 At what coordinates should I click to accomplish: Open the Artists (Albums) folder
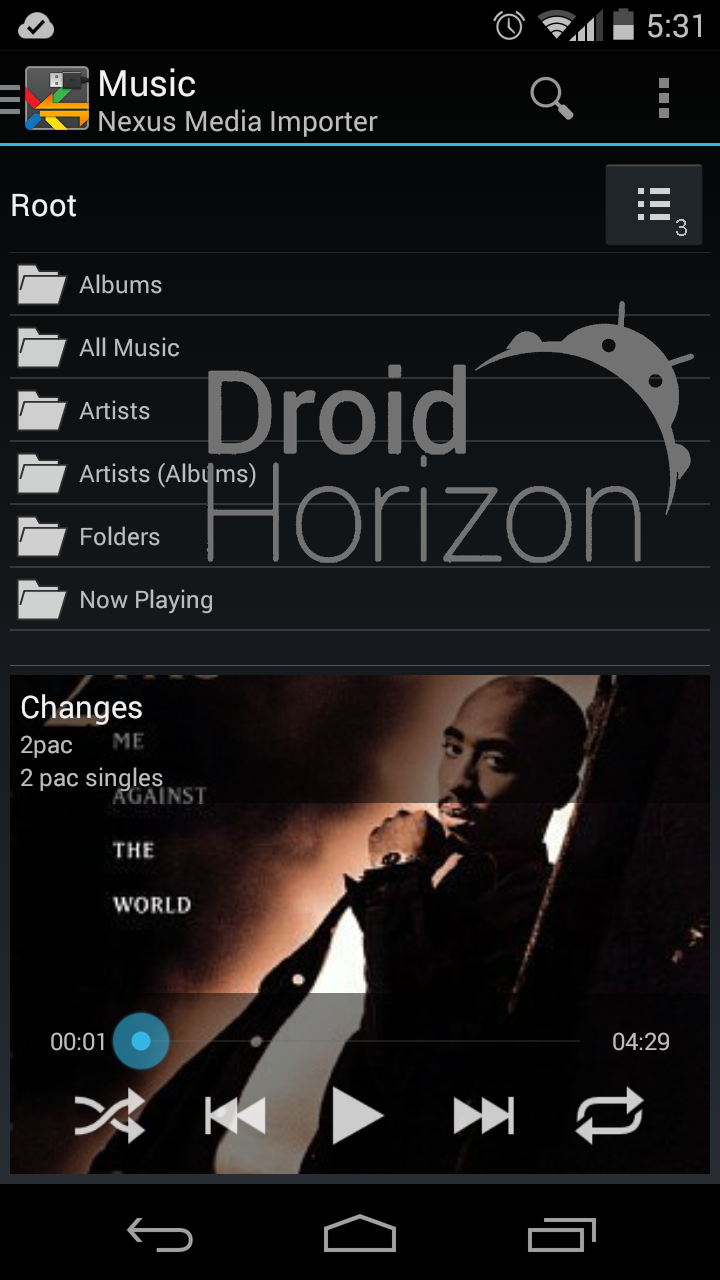click(x=360, y=474)
